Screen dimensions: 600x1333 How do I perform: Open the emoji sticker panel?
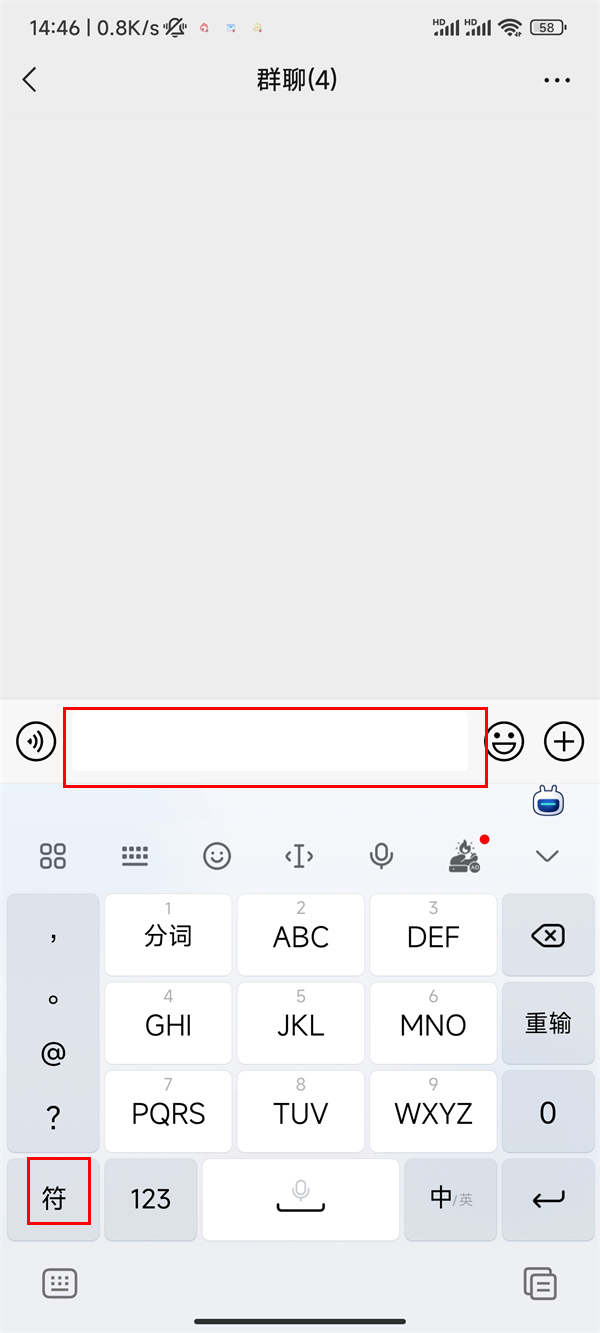[x=505, y=741]
